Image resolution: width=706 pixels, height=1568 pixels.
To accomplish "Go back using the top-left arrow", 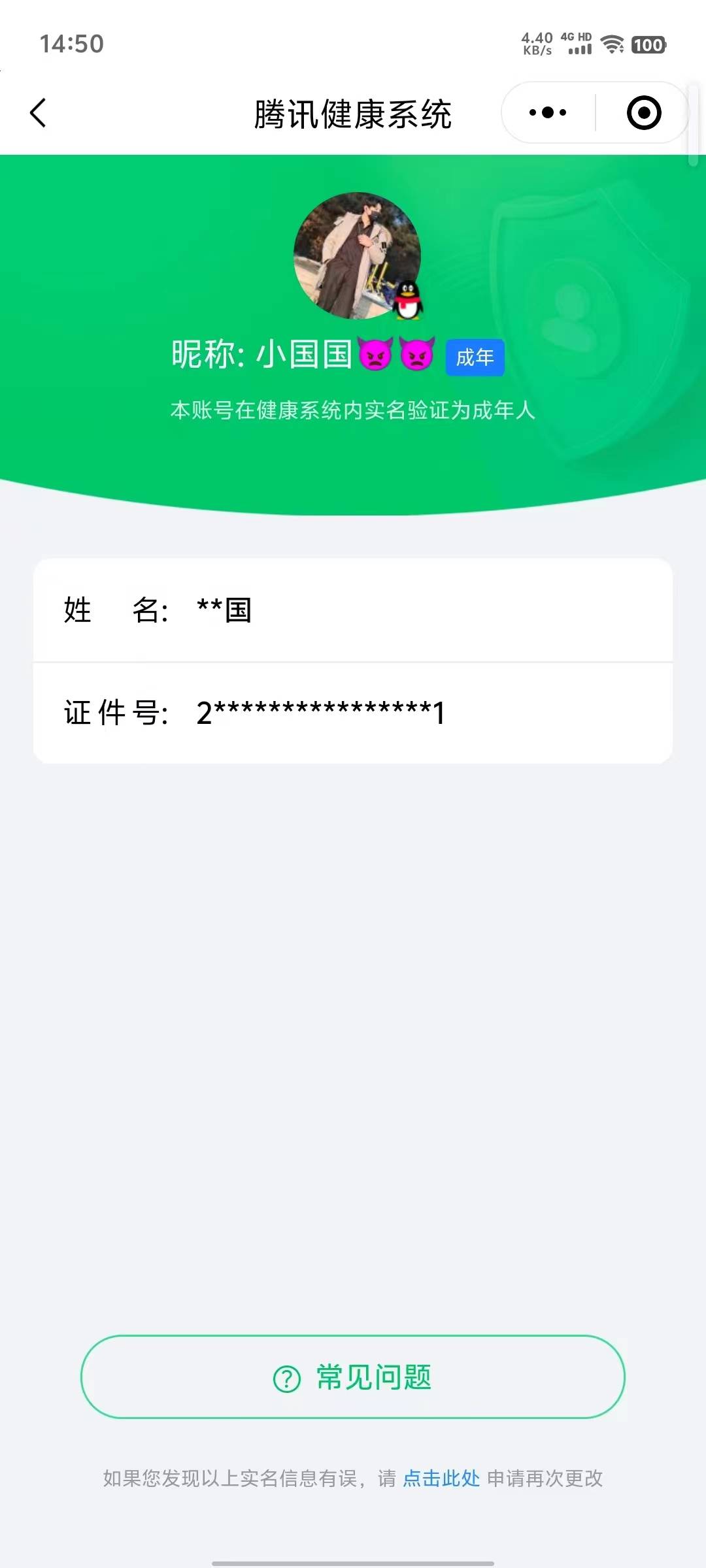I will pos(39,113).
